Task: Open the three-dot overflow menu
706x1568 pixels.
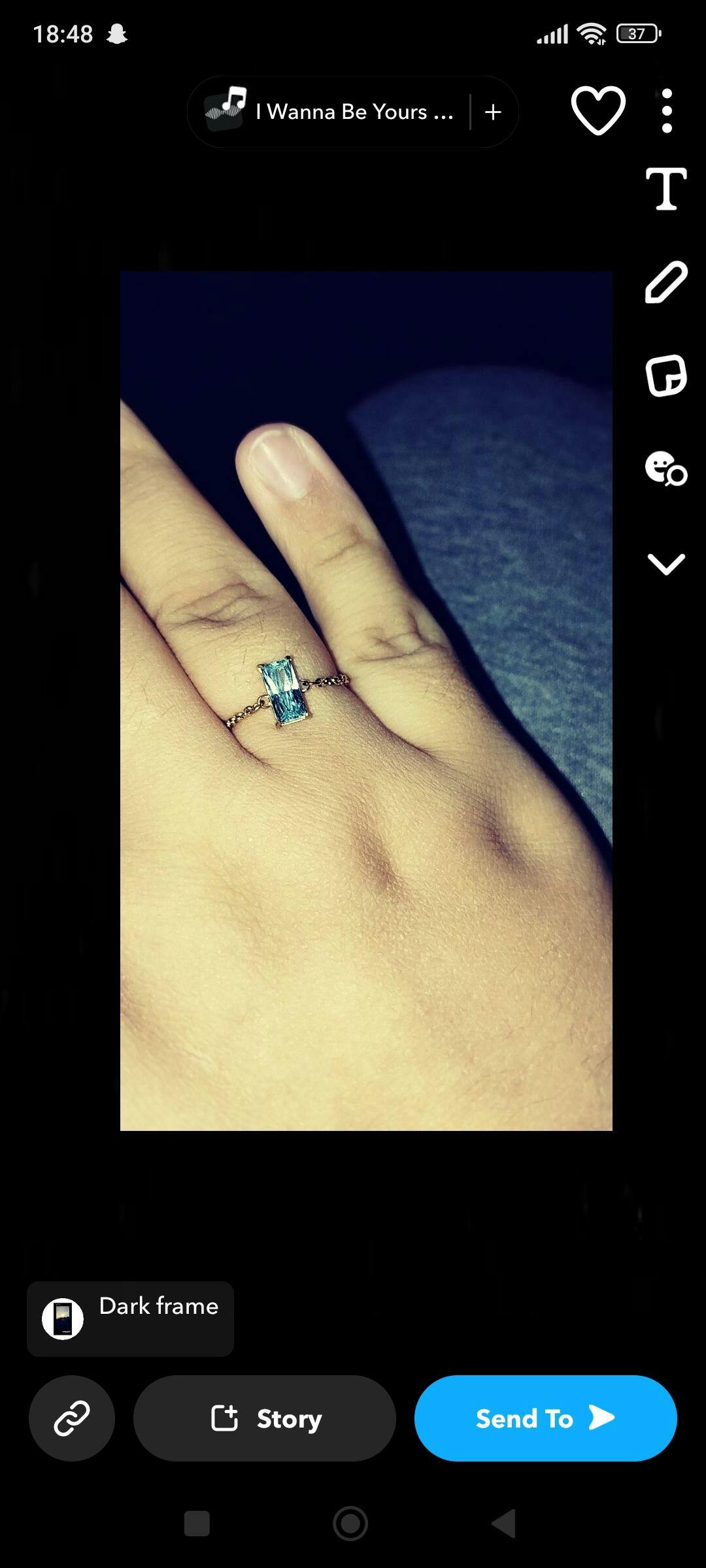Action: pyautogui.click(x=666, y=112)
